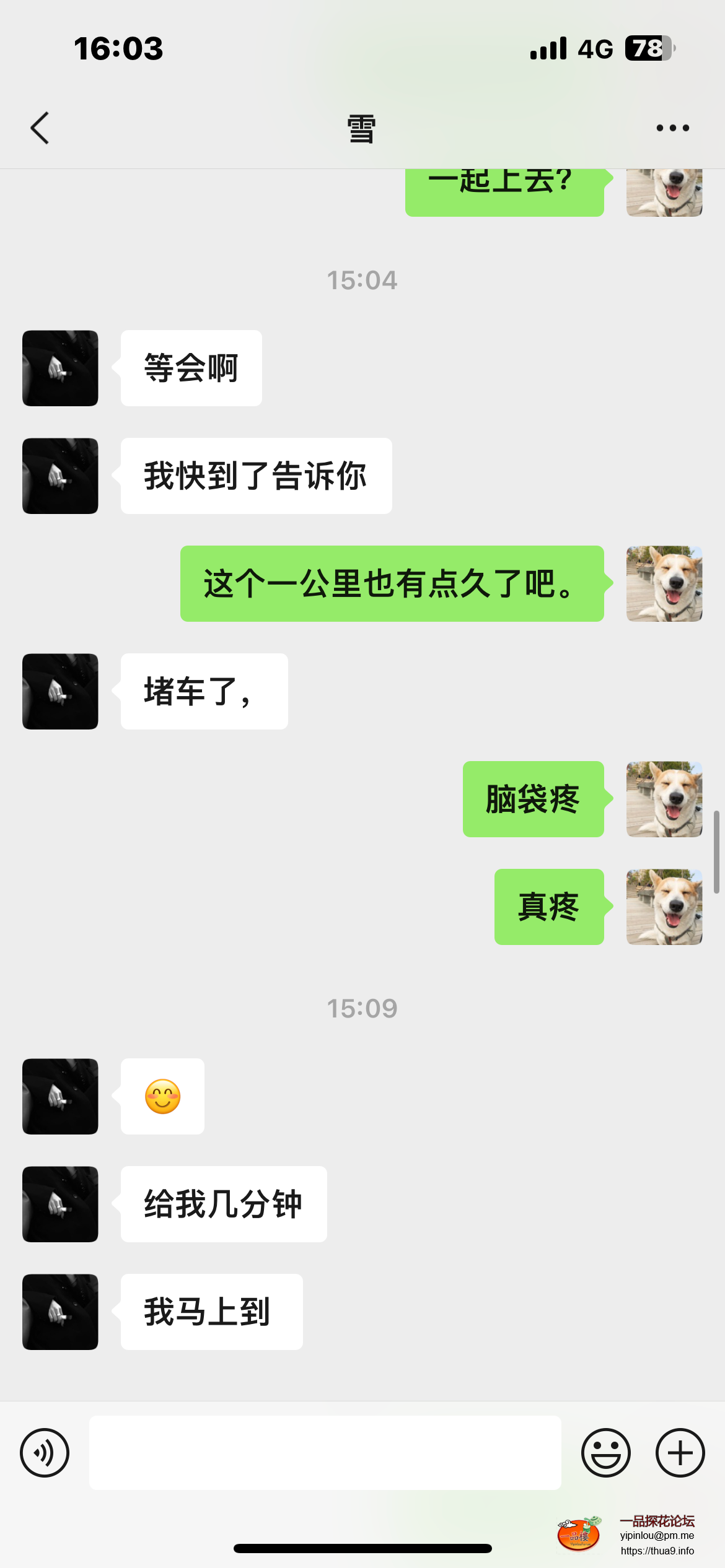The width and height of the screenshot is (725, 1568).
Task: Open the https://thua9.info watermark link
Action: 657,1550
